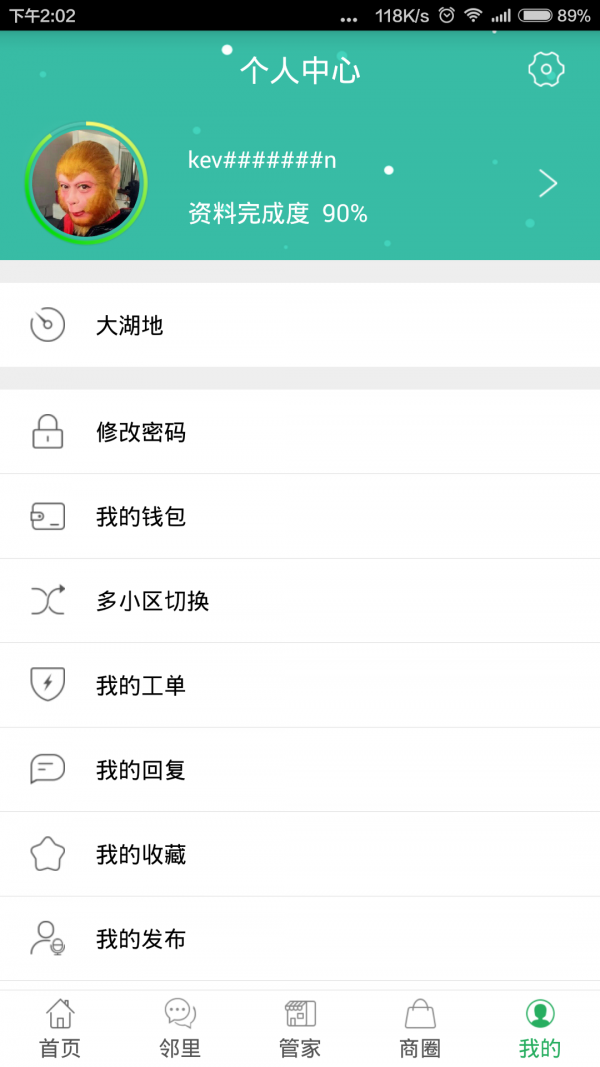Switch to the 商圈 shopping tab
Image resolution: width=600 pixels, height=1067 pixels.
point(420,1028)
